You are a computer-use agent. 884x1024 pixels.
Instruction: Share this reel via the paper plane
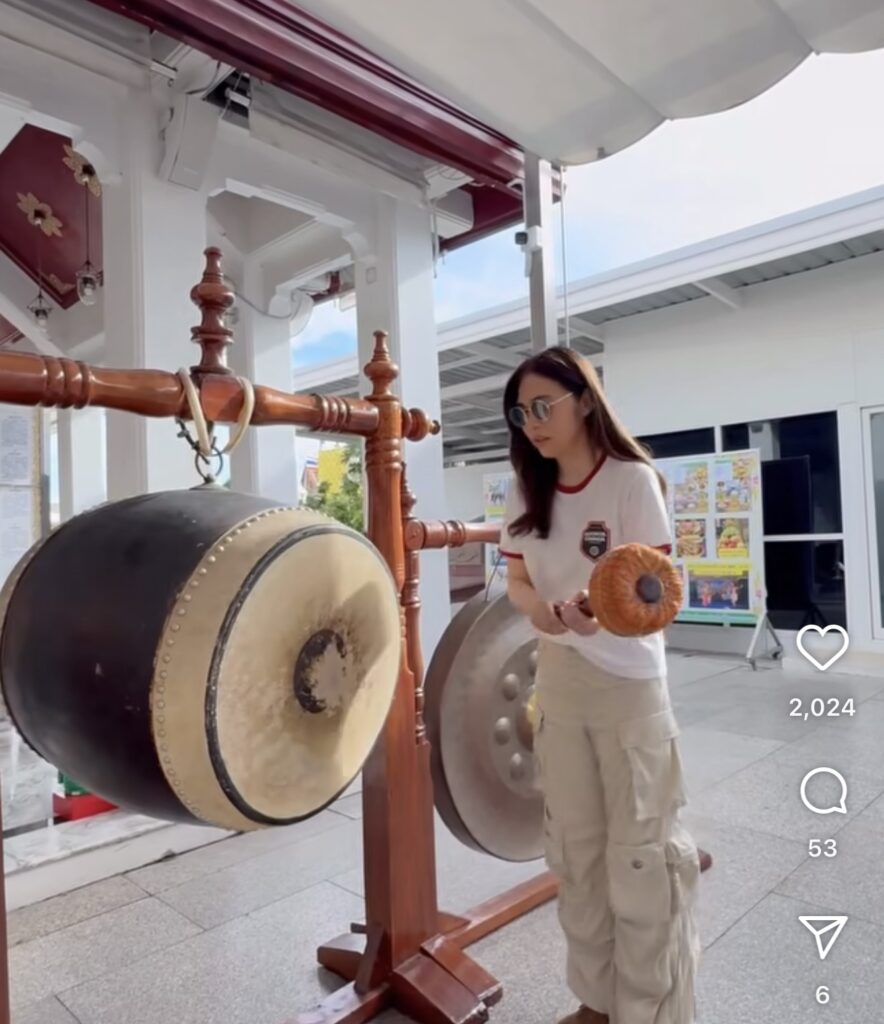[x=823, y=935]
